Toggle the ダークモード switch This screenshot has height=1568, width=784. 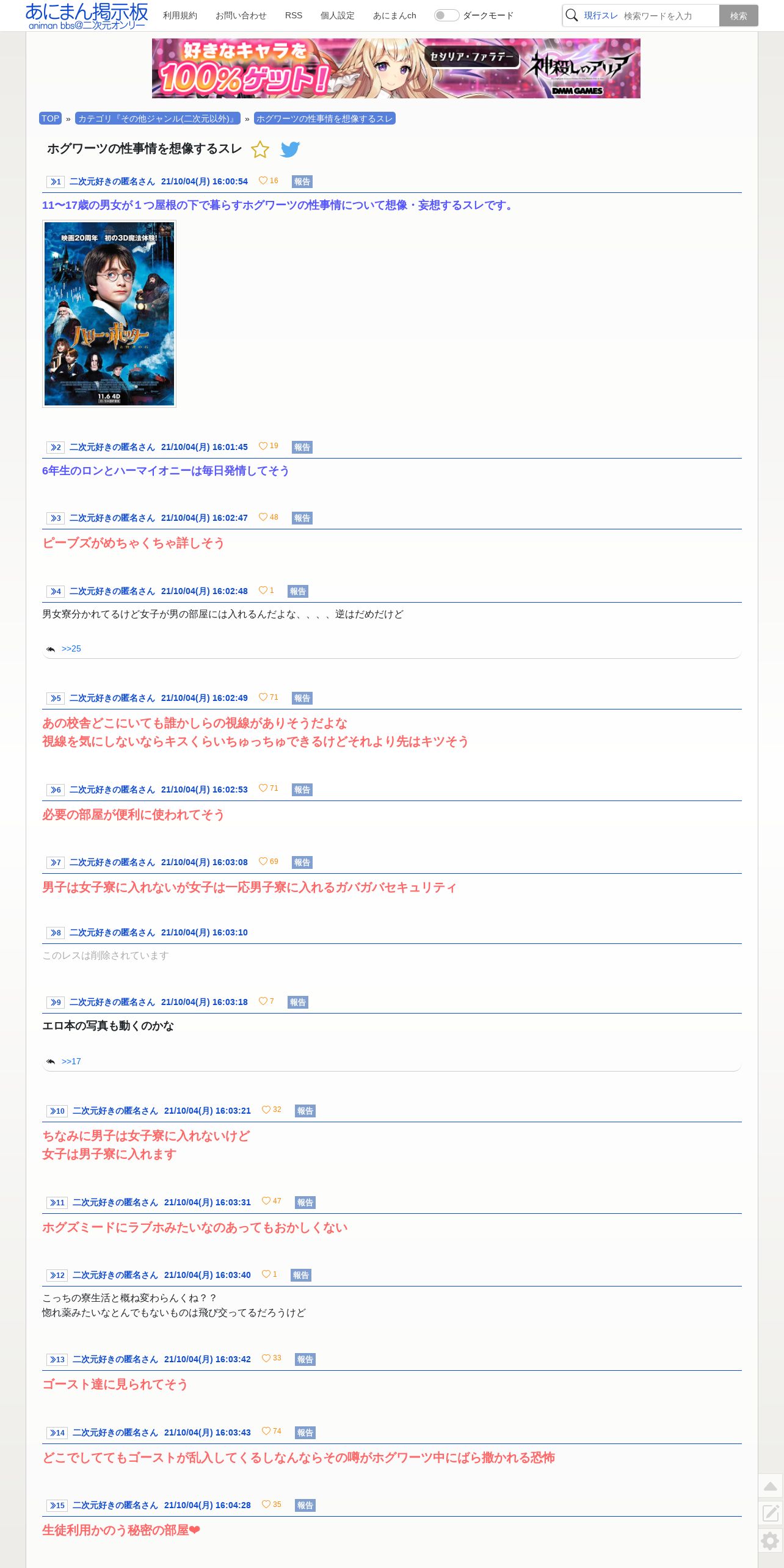click(446, 15)
